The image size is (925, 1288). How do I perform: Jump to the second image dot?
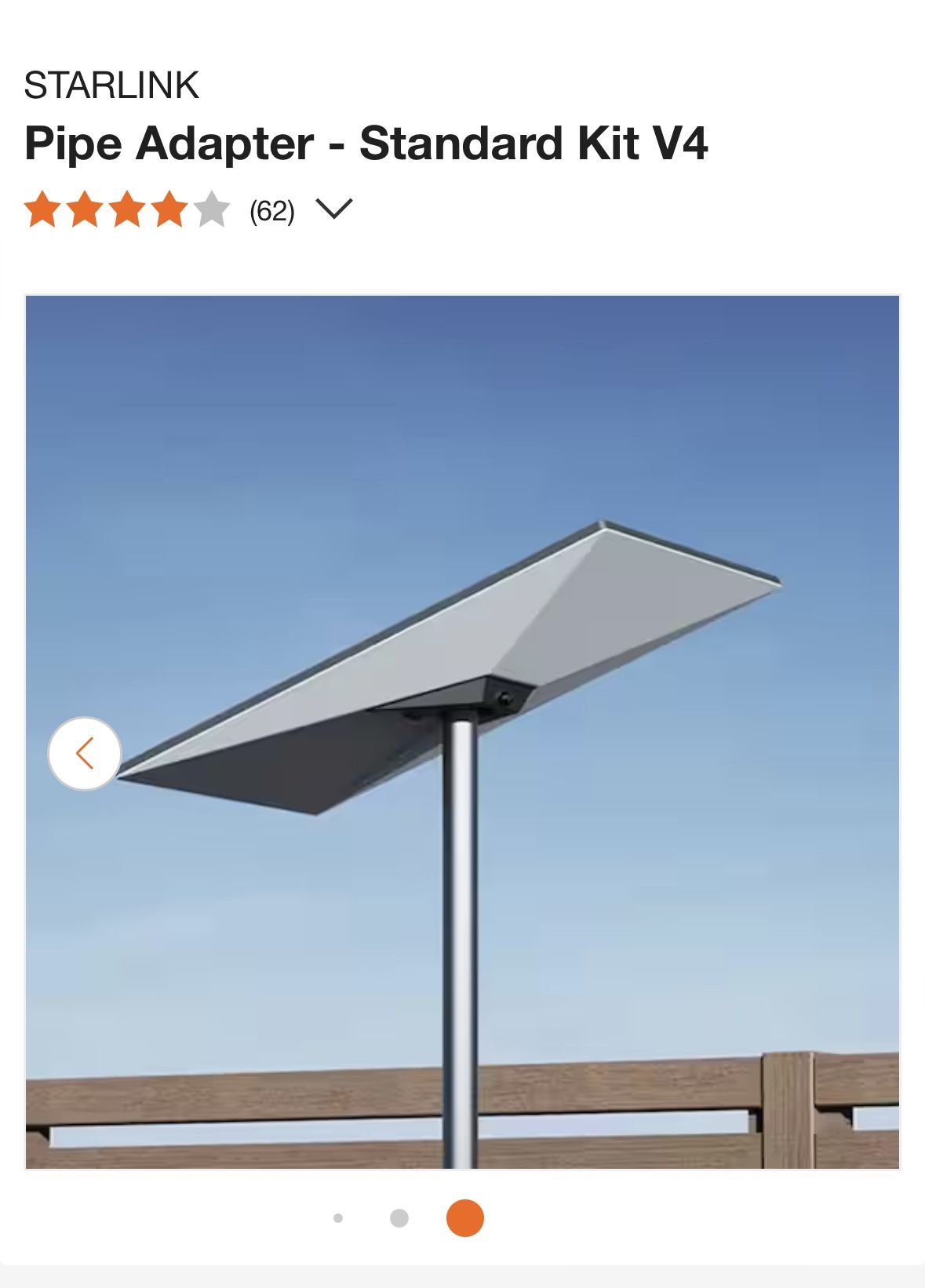pyautogui.click(x=399, y=1218)
